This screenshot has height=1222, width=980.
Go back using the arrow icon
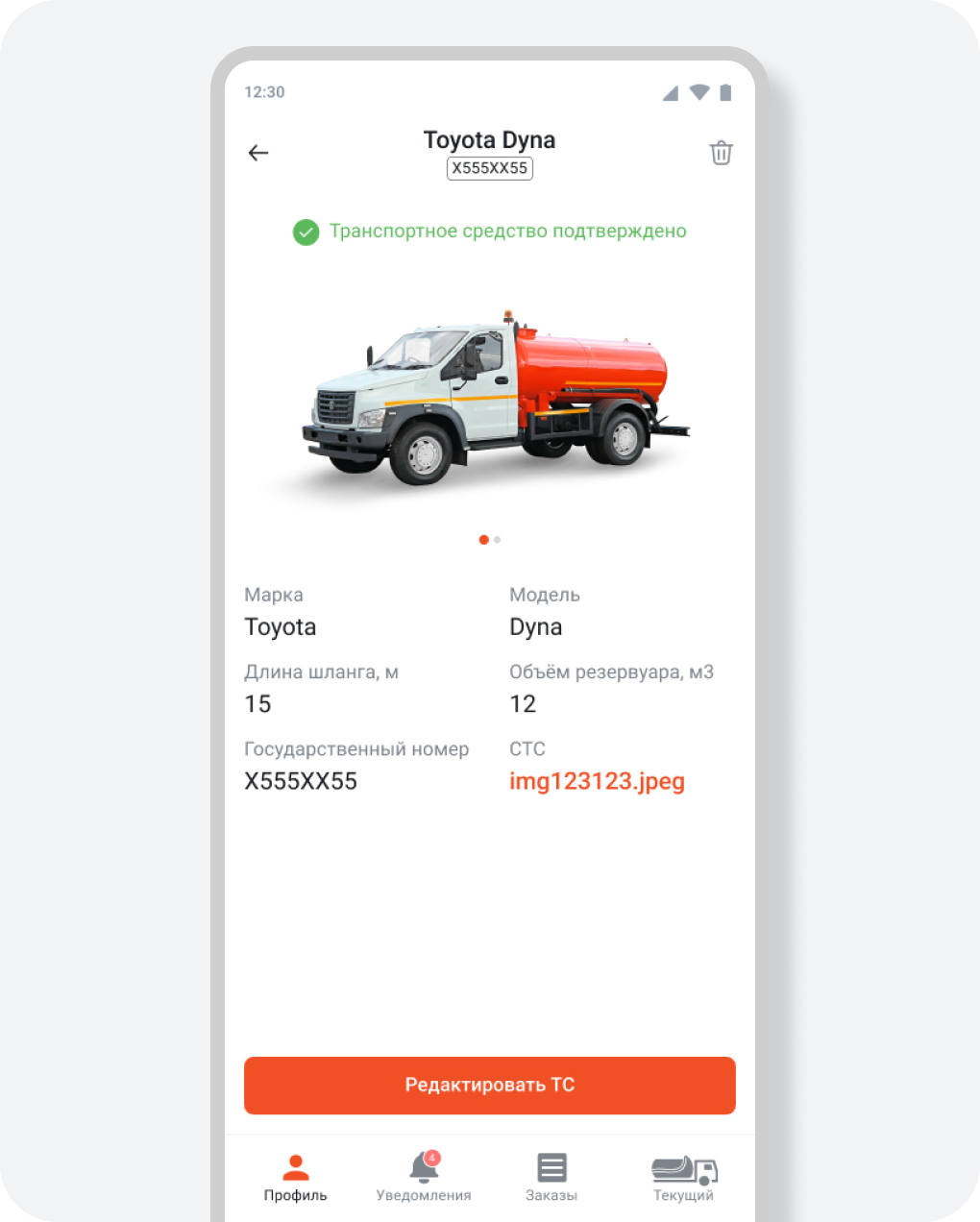pos(258,153)
